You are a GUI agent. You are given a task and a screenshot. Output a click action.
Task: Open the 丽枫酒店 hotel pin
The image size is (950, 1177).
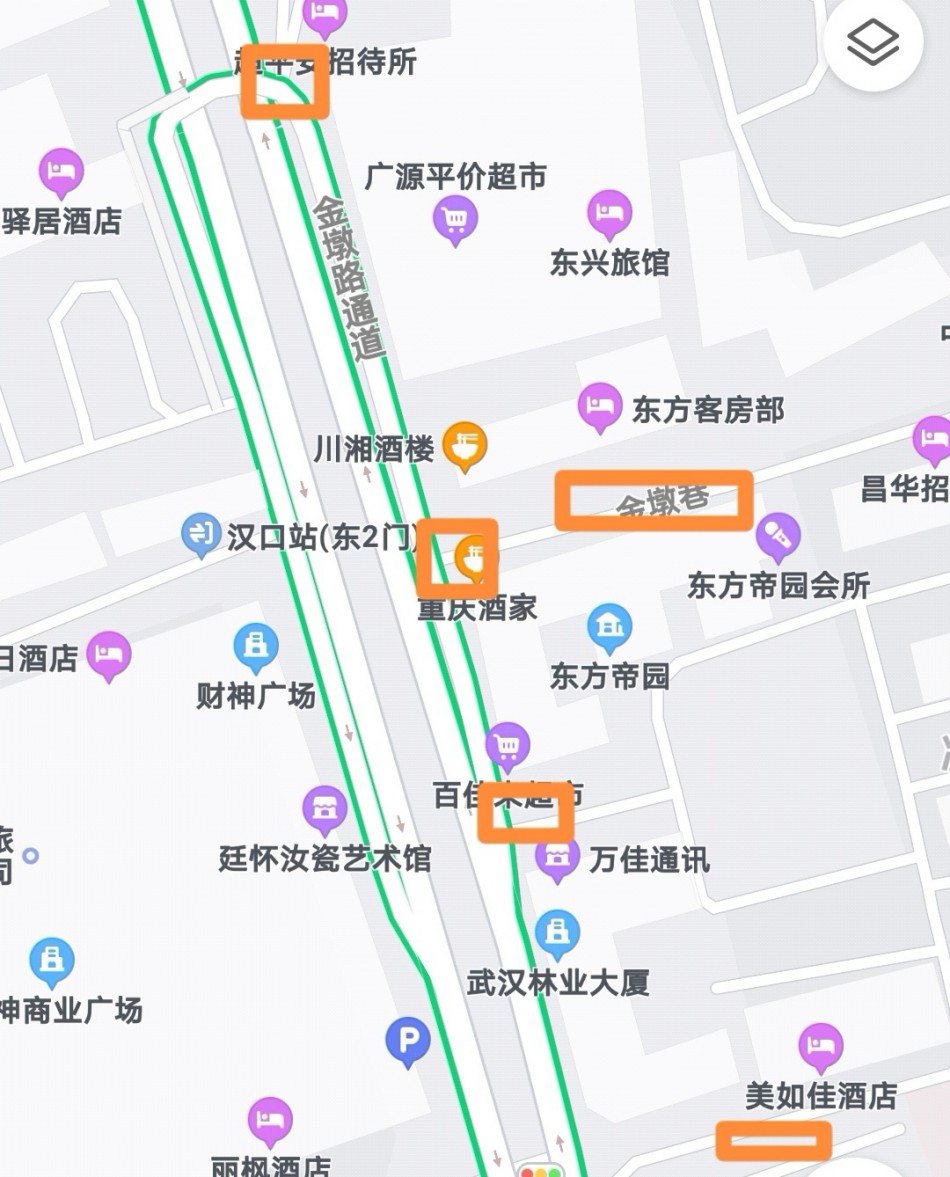pyautogui.click(x=269, y=1121)
